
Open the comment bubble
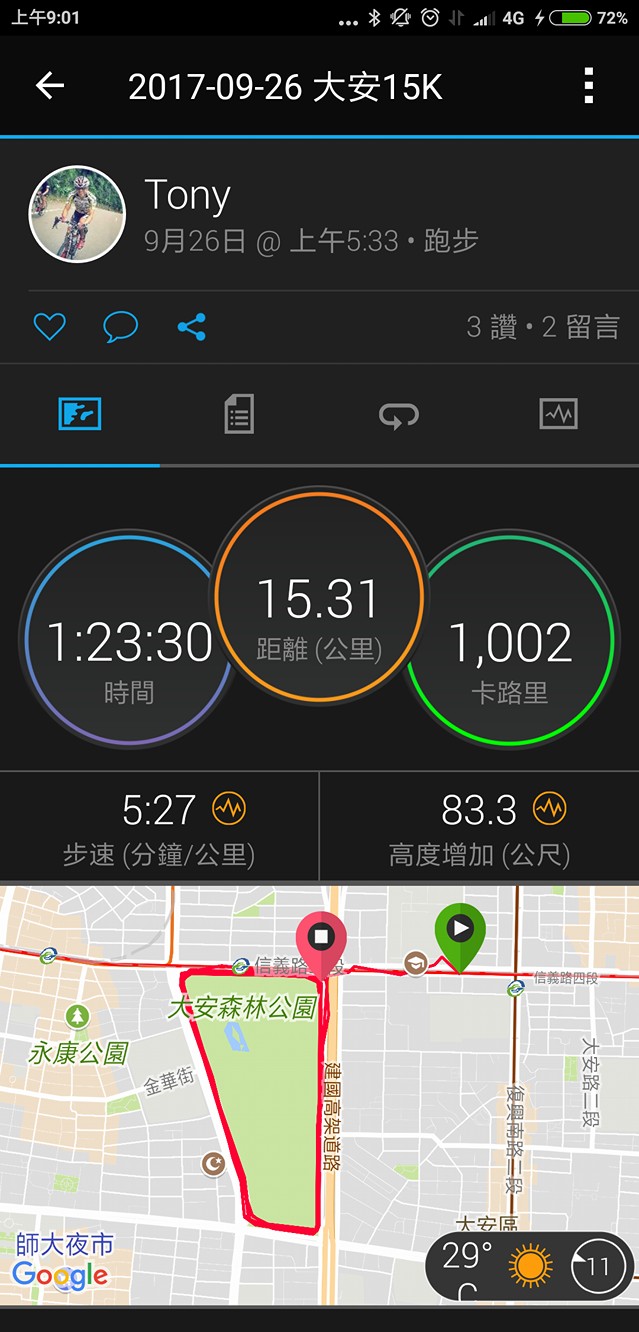(120, 327)
